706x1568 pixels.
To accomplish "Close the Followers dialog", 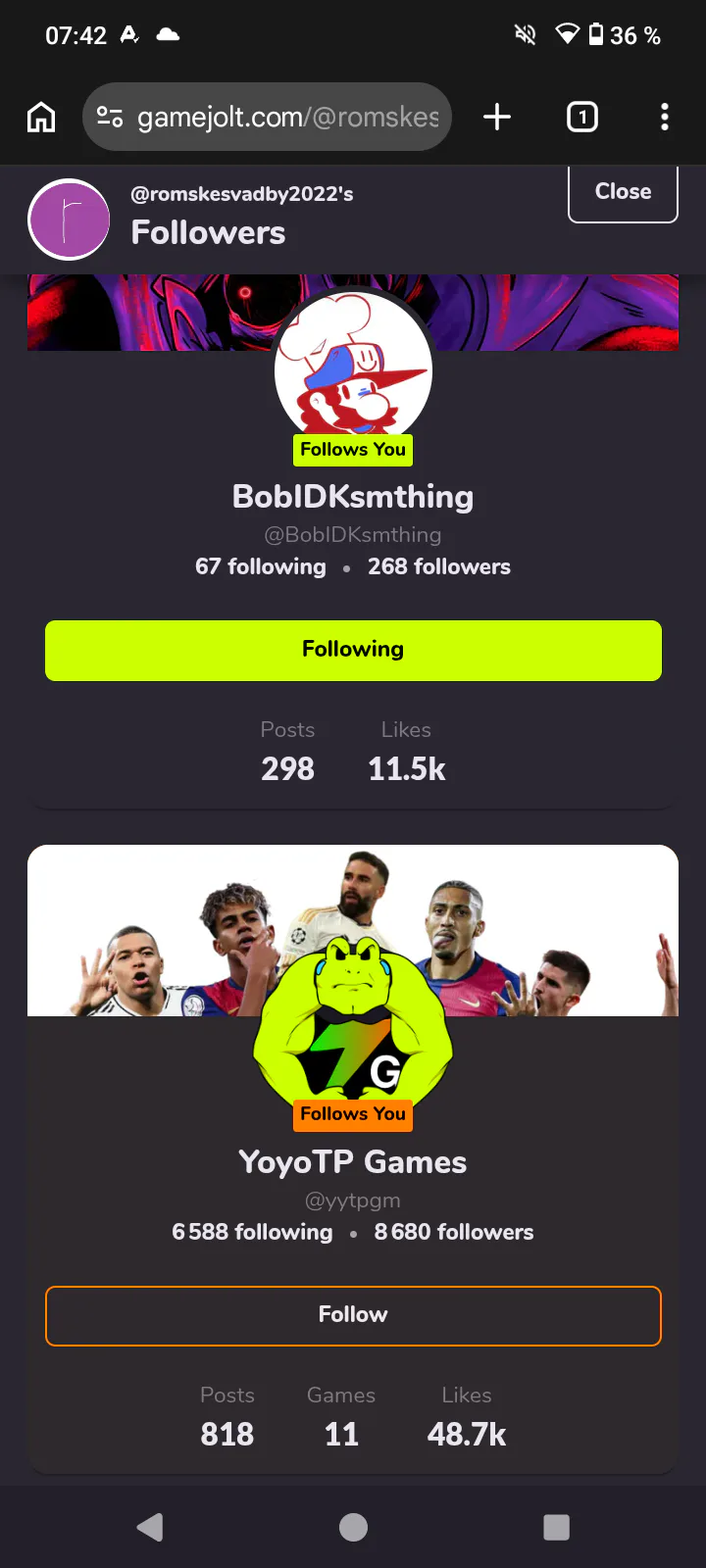I will pos(623,192).
